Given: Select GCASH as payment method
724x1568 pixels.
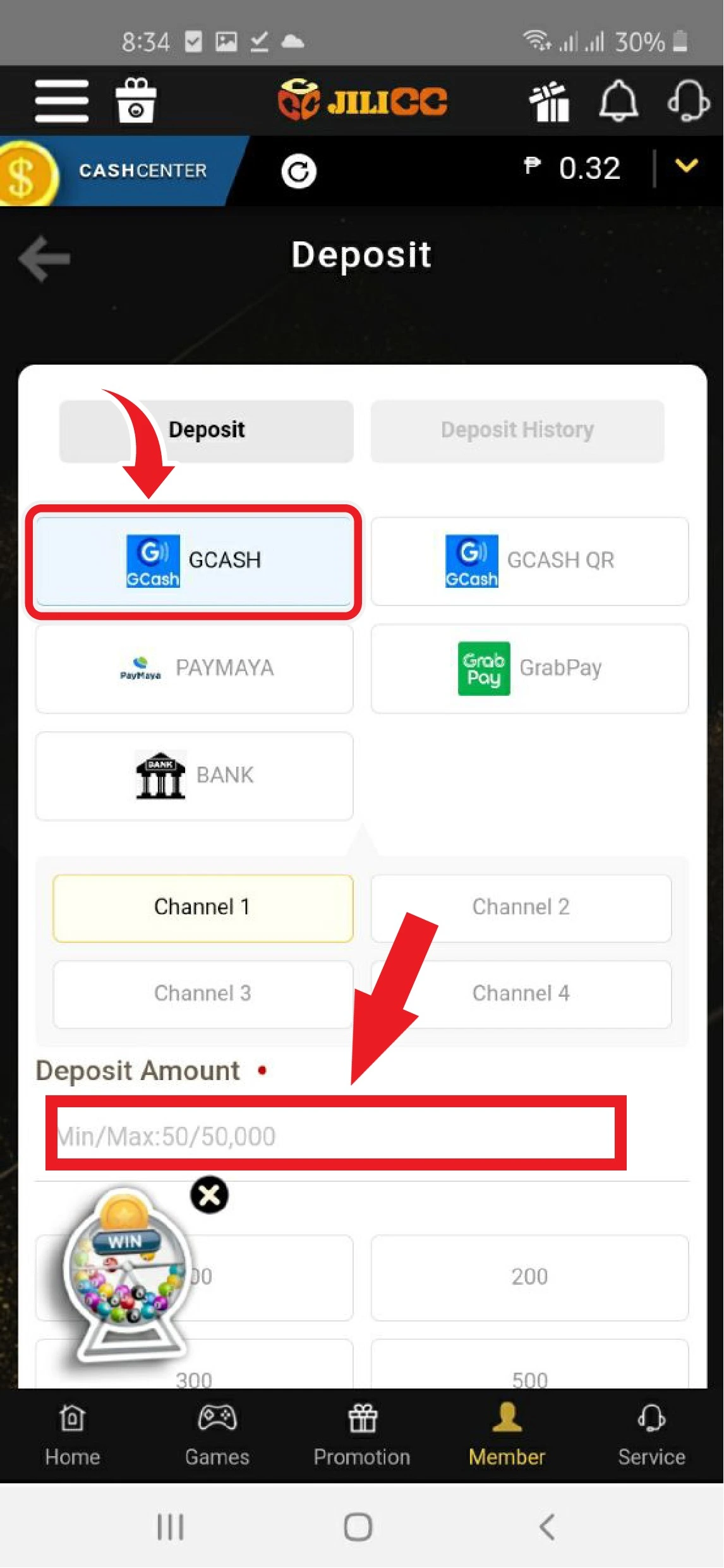Looking at the screenshot, I should [194, 561].
